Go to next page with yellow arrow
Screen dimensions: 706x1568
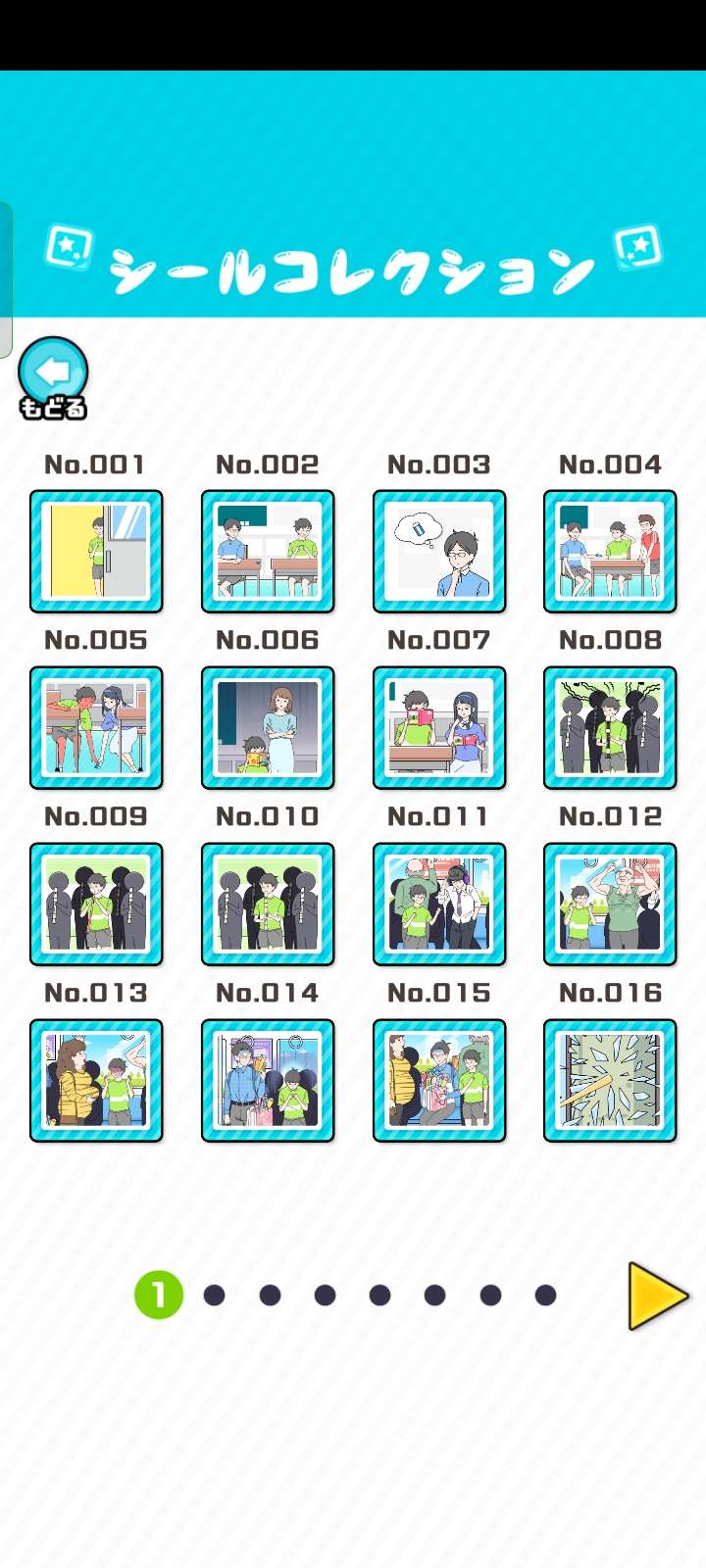pyautogui.click(x=656, y=1296)
